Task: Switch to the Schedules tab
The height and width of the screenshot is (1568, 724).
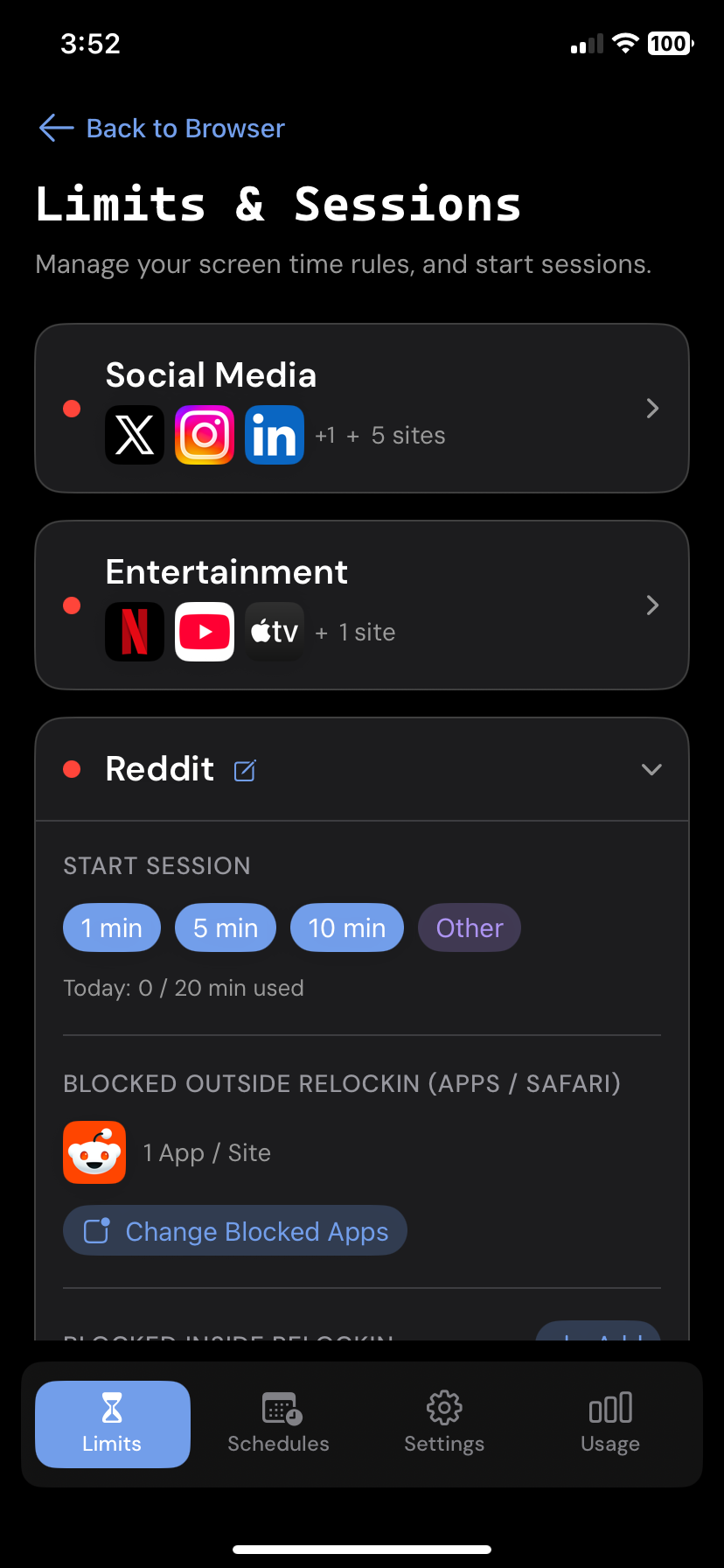Action: pyautogui.click(x=278, y=1424)
